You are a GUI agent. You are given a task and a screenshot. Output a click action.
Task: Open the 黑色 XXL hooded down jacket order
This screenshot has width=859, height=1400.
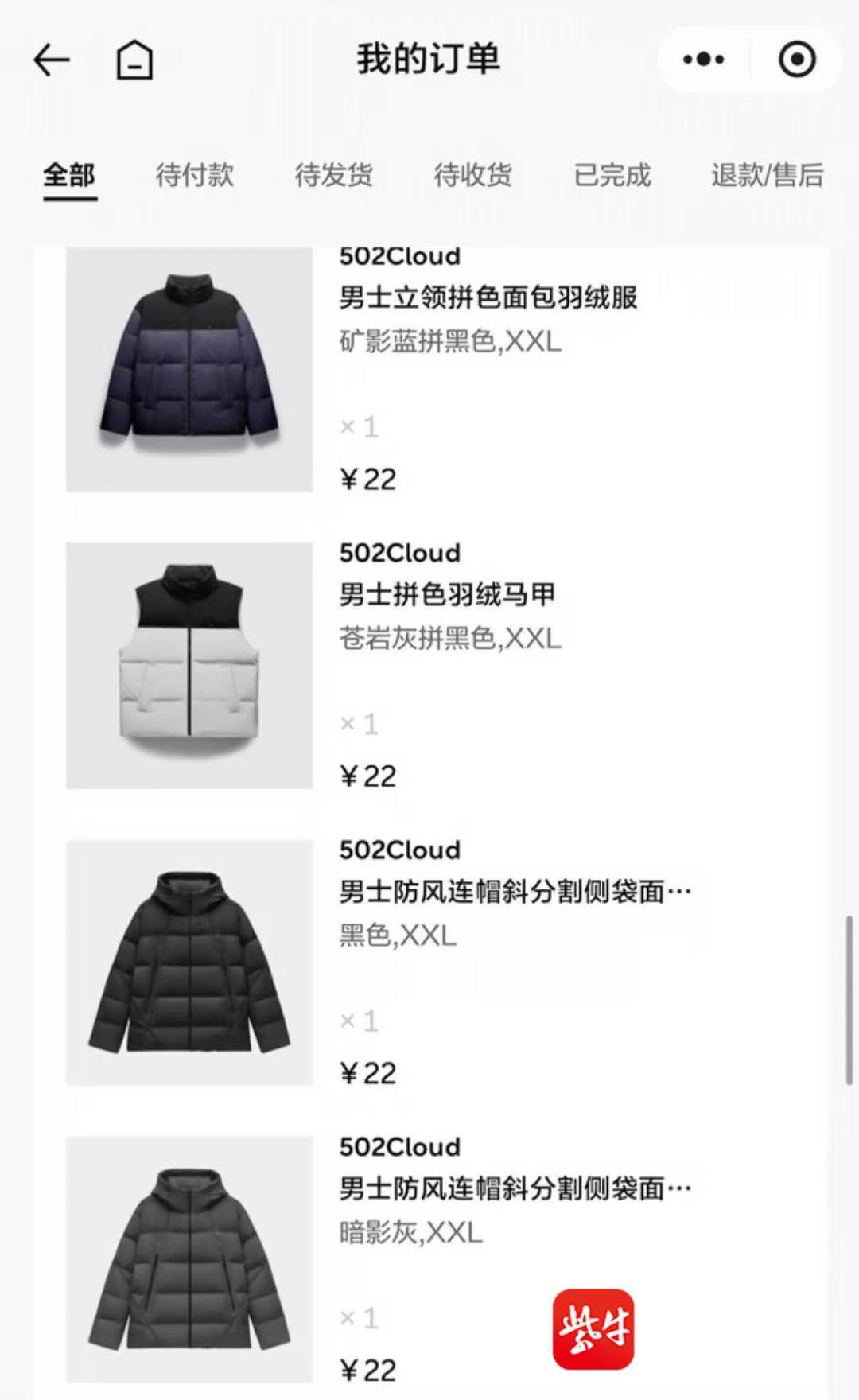pos(515,892)
